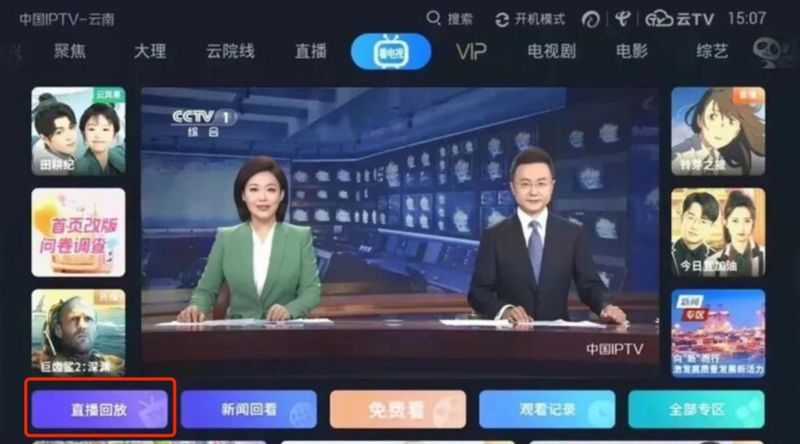Open the 今日宜加油 poster

point(717,232)
